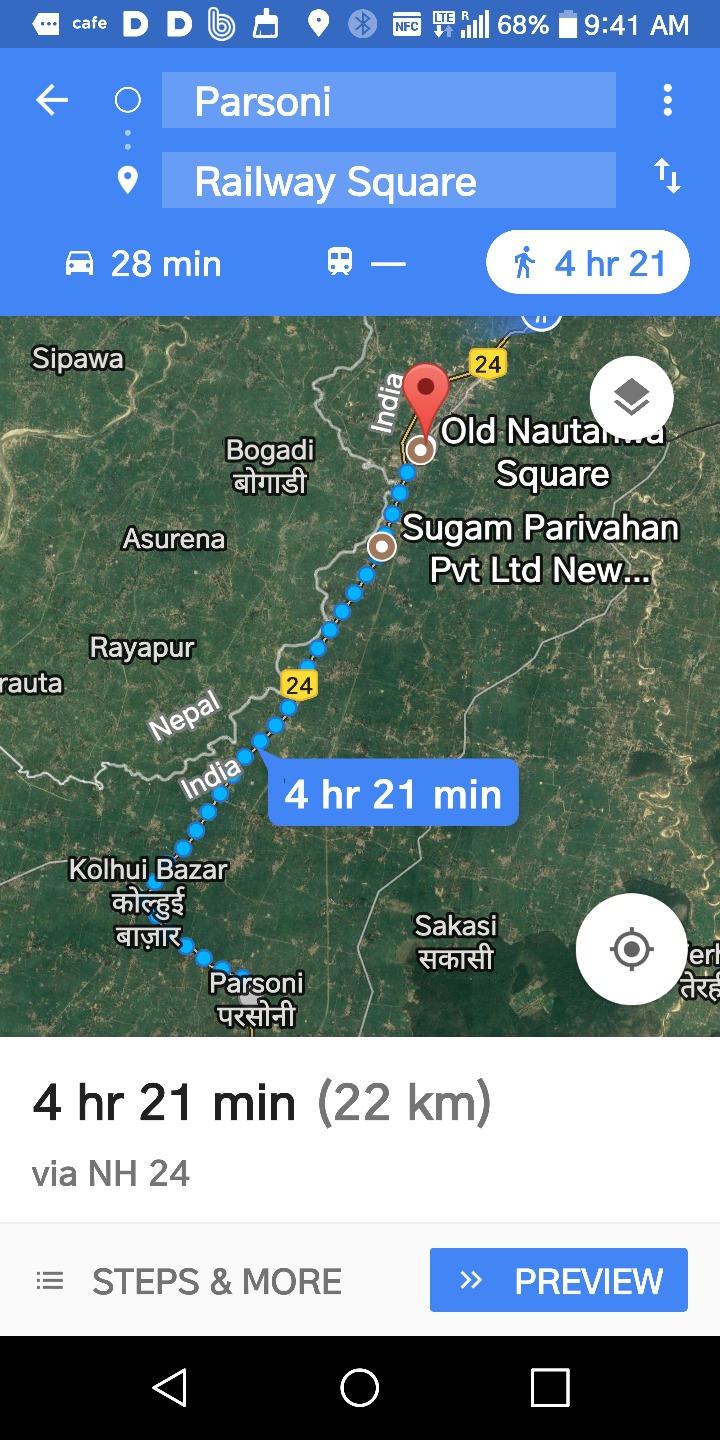Select the walking mode showing 4 hr 21
Image resolution: width=720 pixels, height=1440 pixels.
click(588, 263)
